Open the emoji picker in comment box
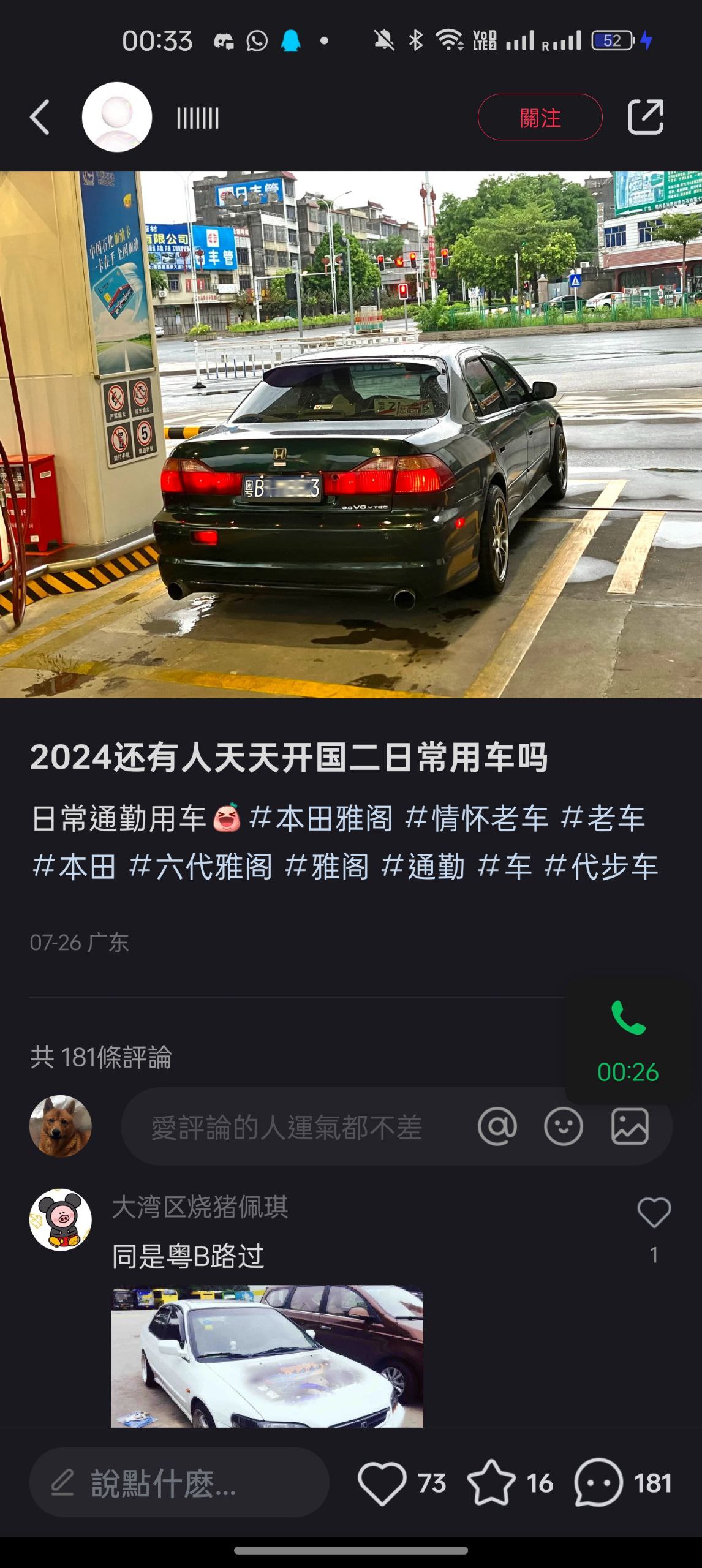 pos(563,1126)
